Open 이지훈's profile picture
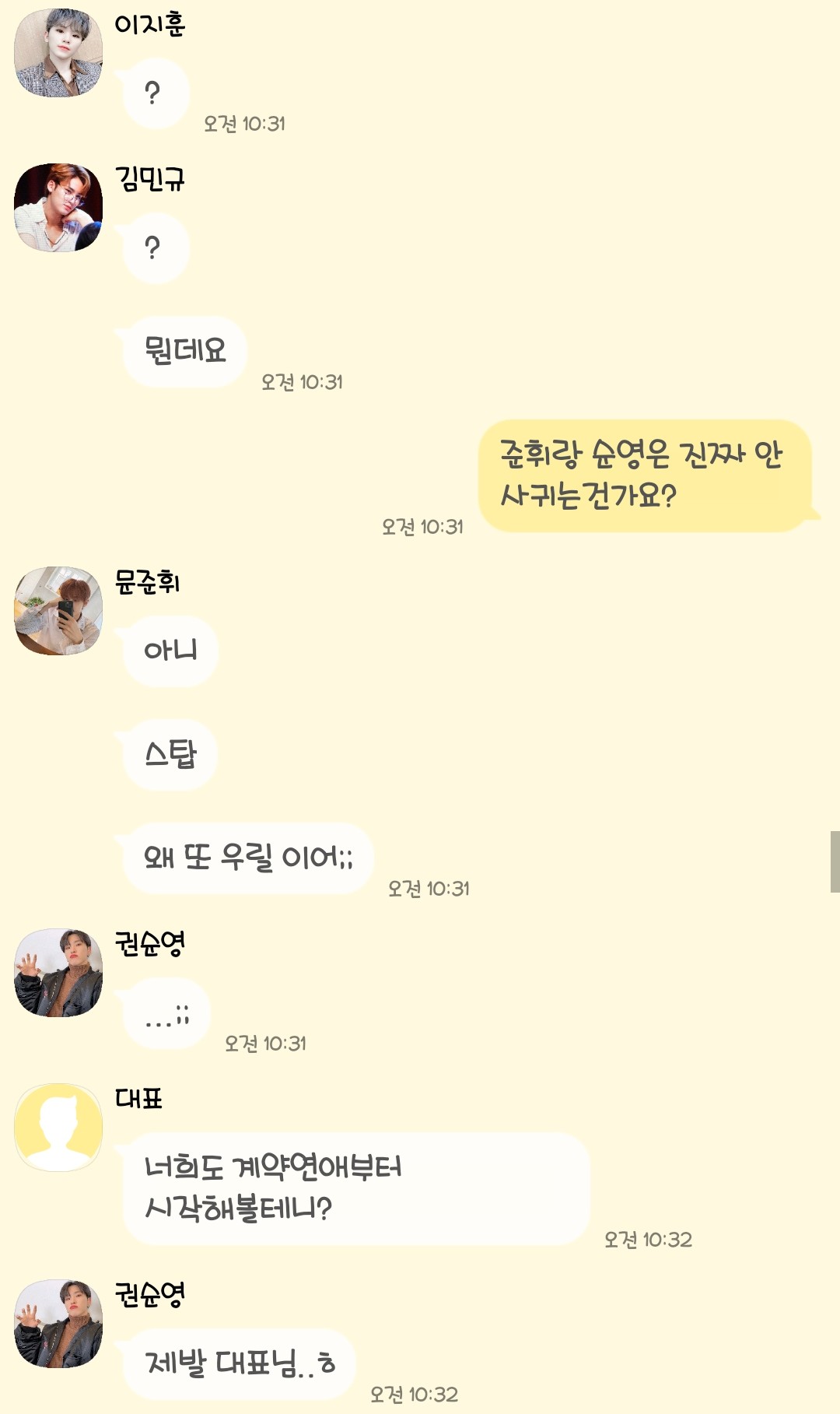The image size is (840, 1414). pos(58,53)
